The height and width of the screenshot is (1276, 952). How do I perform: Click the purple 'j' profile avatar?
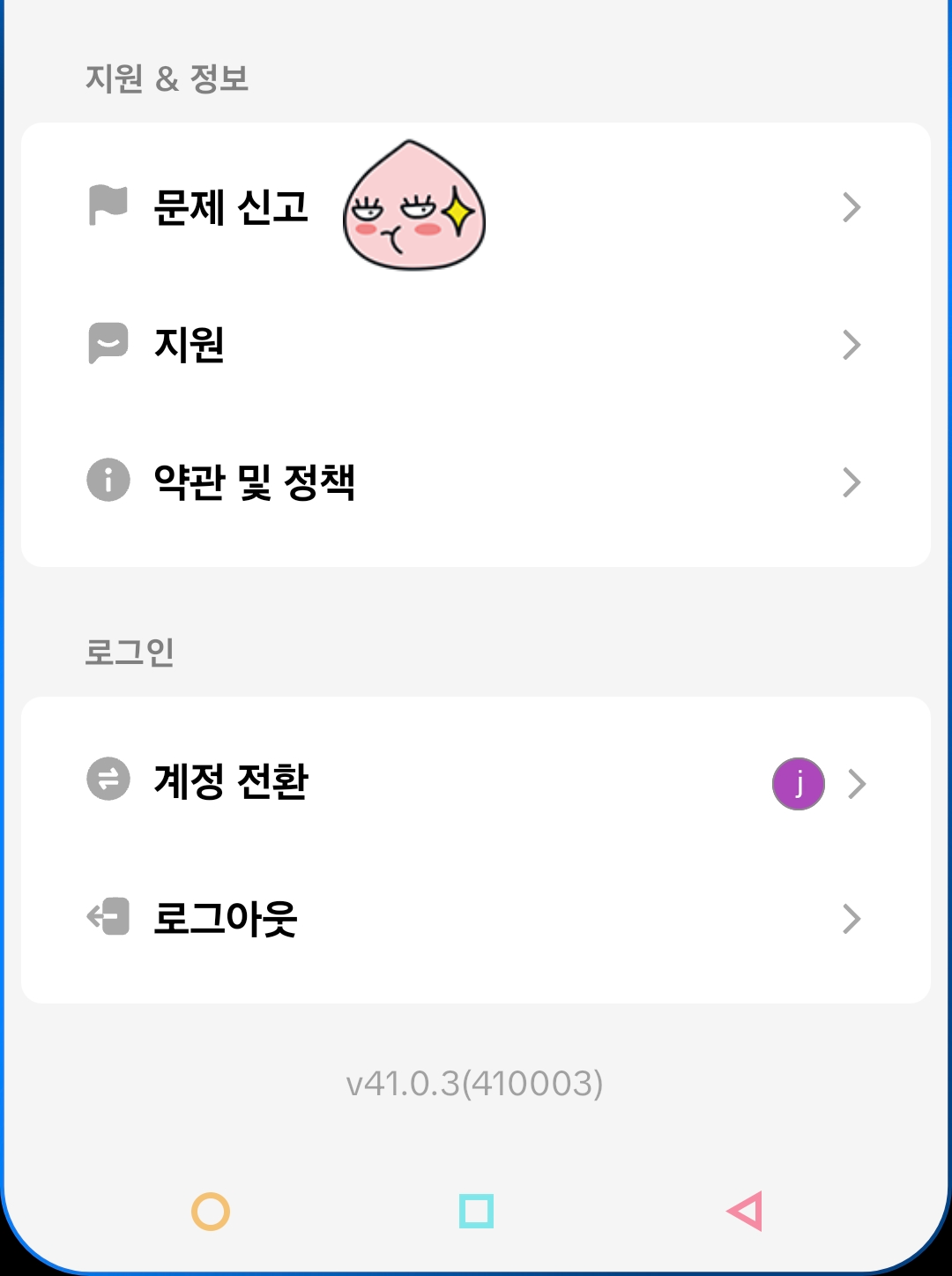point(798,781)
